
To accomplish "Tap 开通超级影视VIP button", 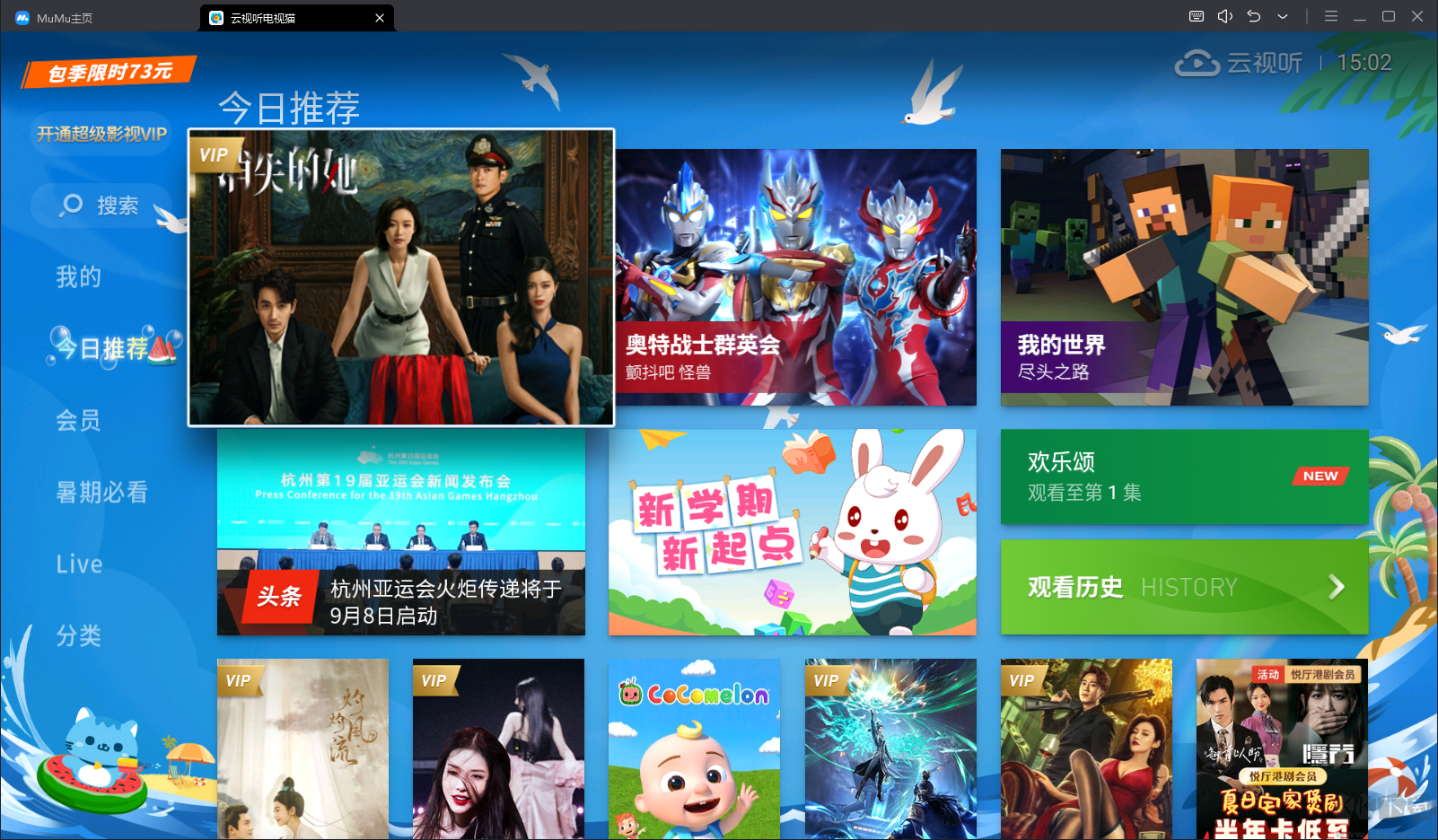I will pos(101,135).
